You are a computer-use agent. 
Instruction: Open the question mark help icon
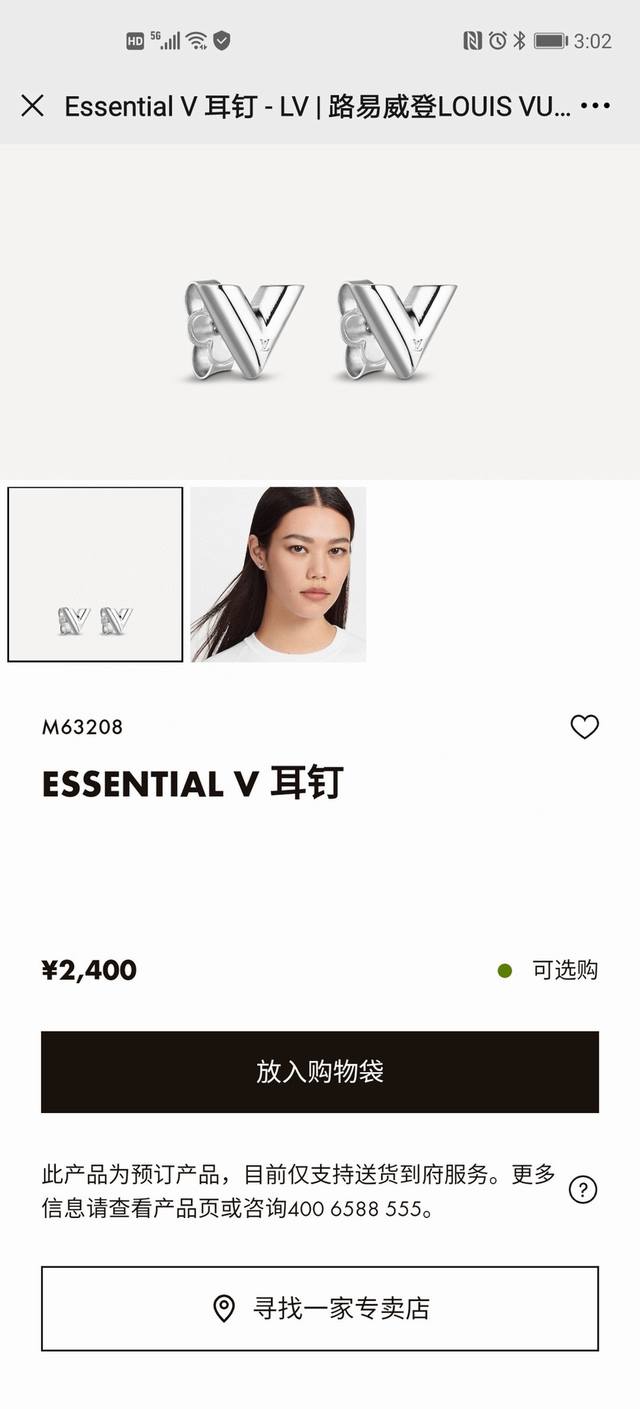[583, 1190]
